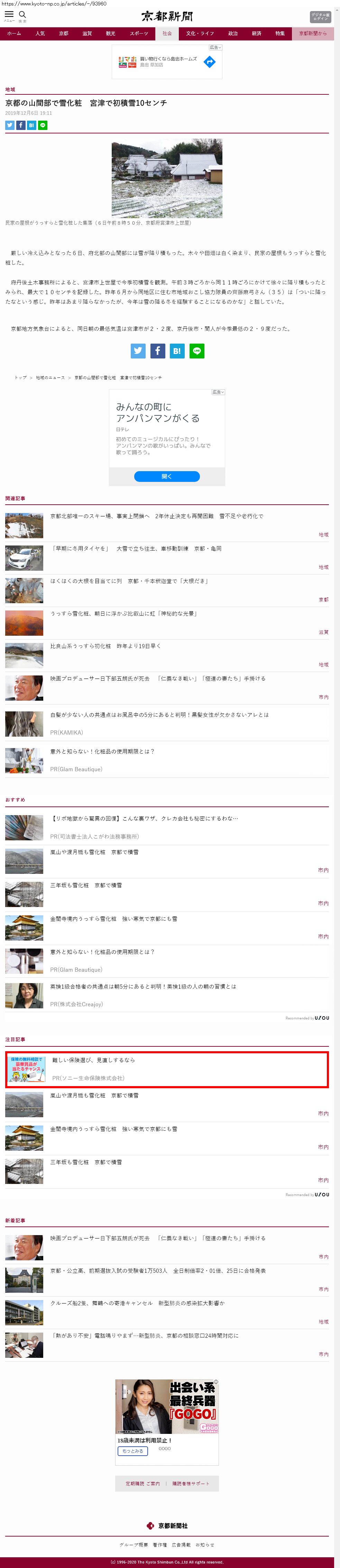Select the 文化・ライフ tab
Viewport: 340px width, 1568px height.
(199, 34)
